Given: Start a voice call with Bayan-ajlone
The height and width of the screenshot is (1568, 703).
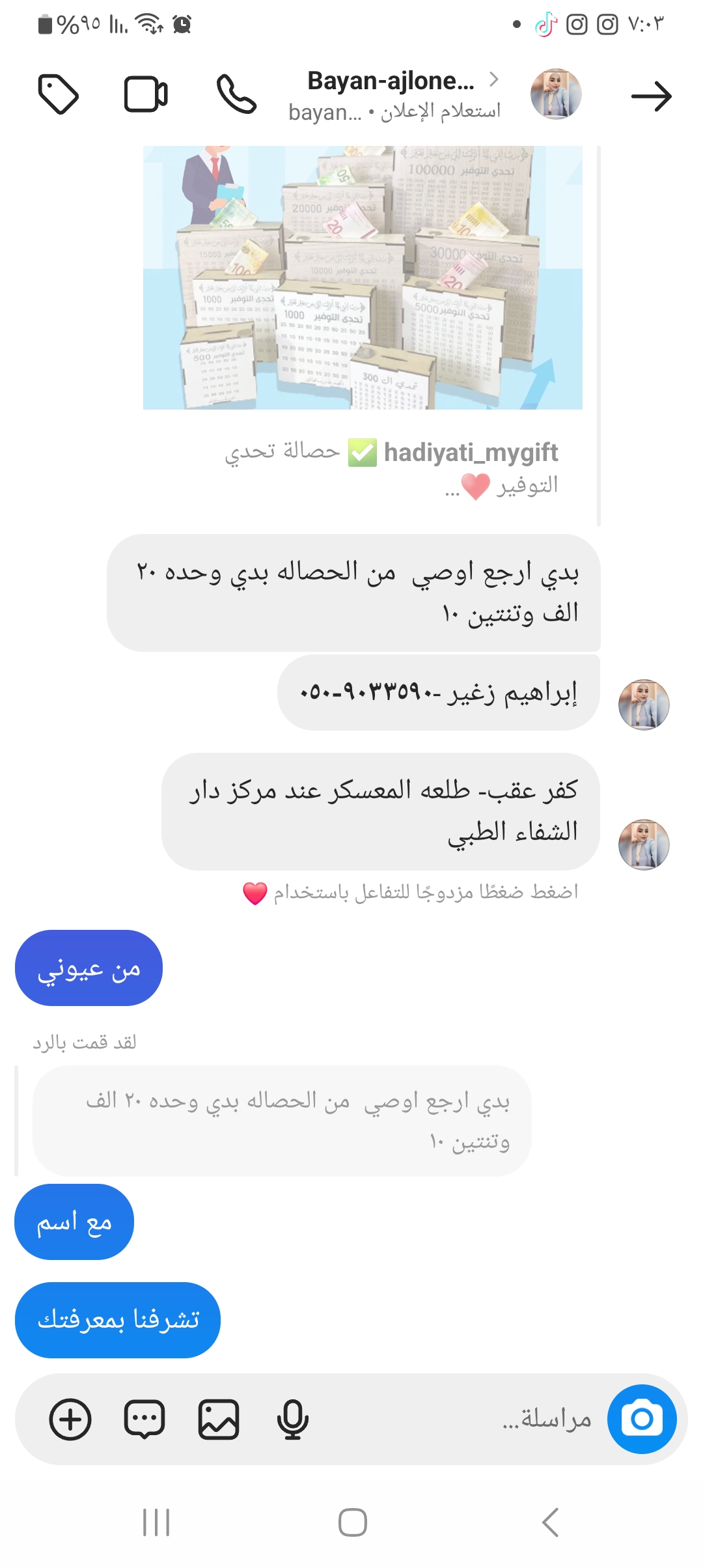Looking at the screenshot, I should tap(236, 95).
